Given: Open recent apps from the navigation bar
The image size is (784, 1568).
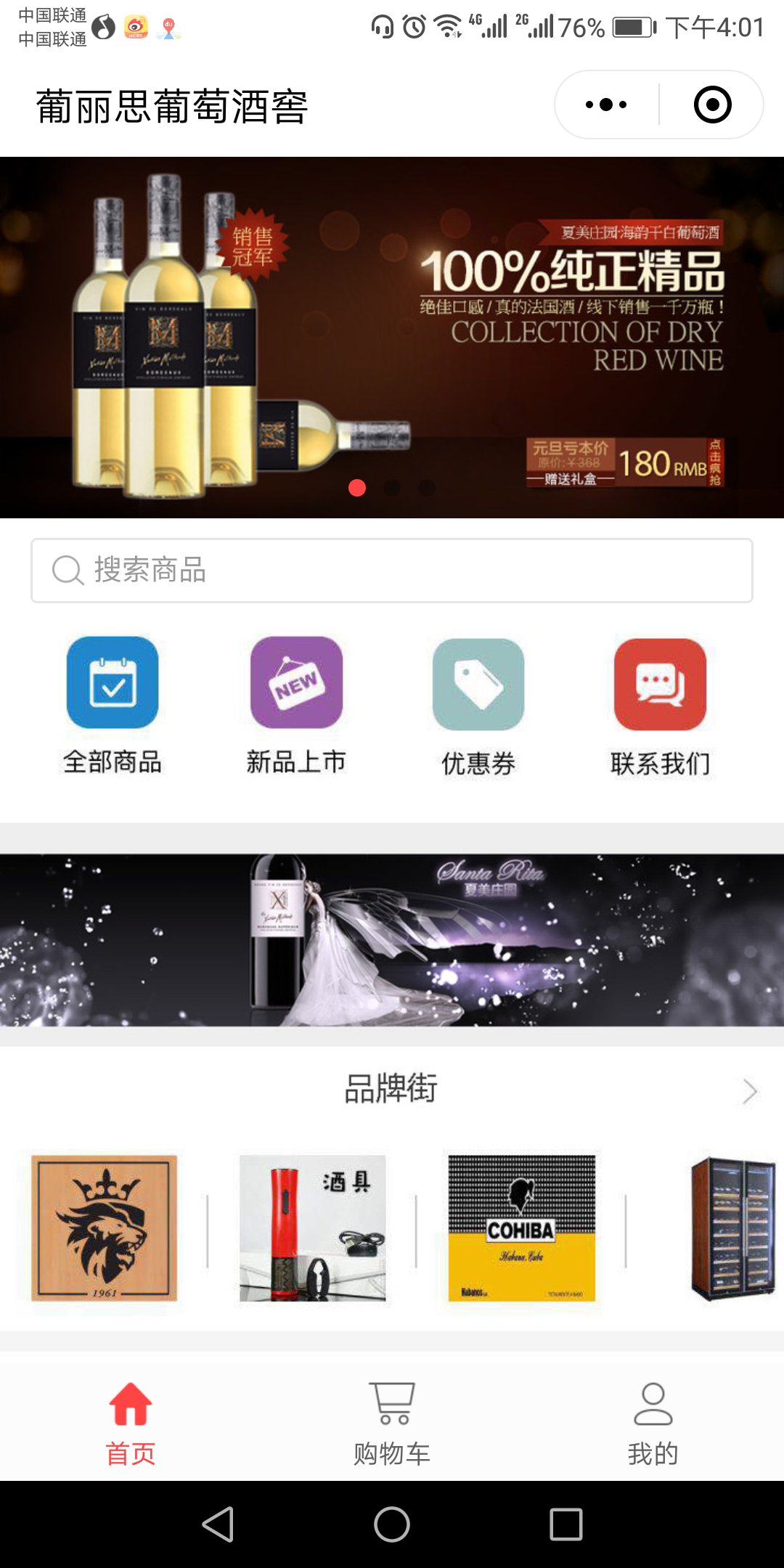Looking at the screenshot, I should tap(566, 1524).
